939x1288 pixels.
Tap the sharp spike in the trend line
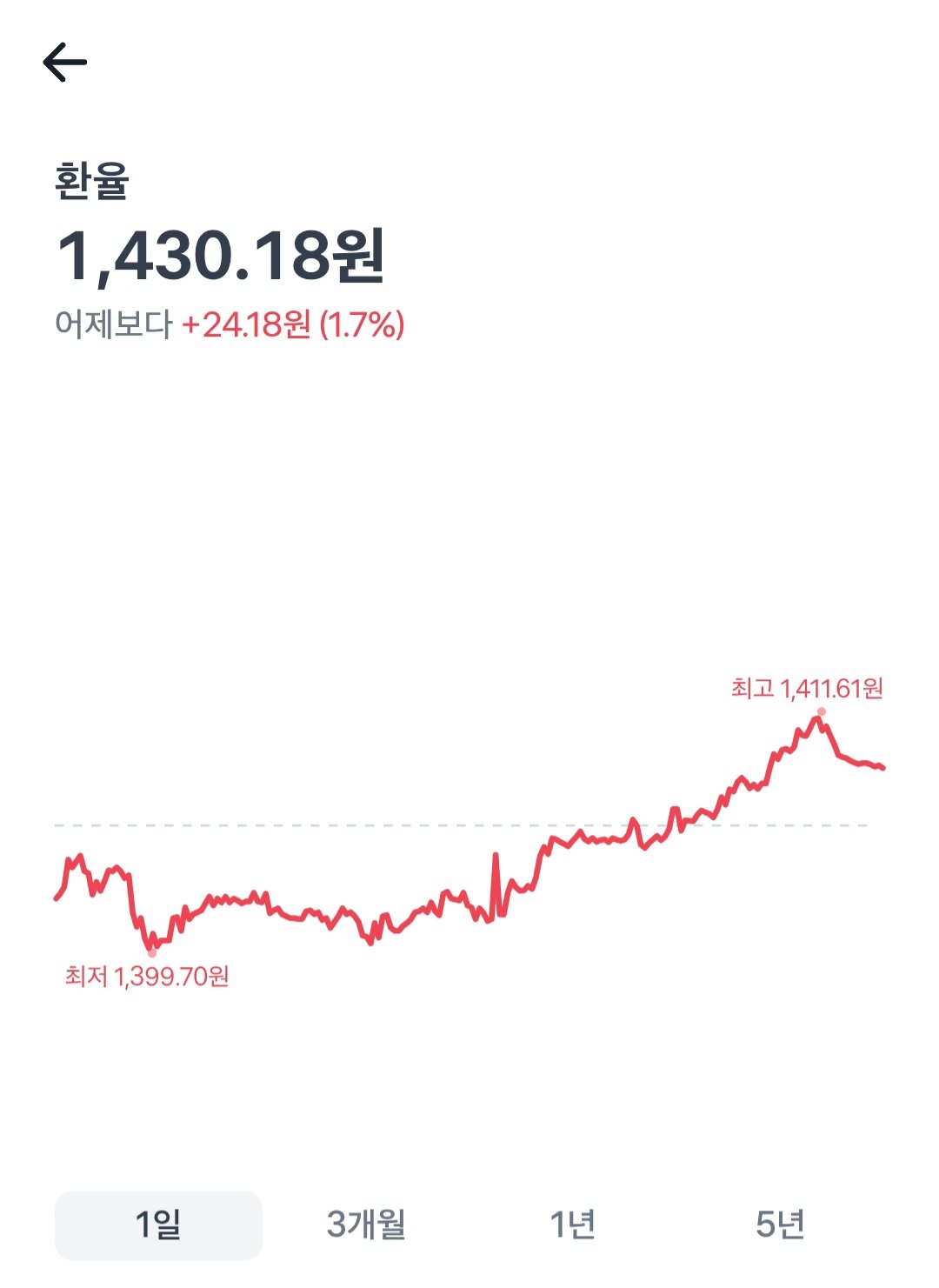496,857
